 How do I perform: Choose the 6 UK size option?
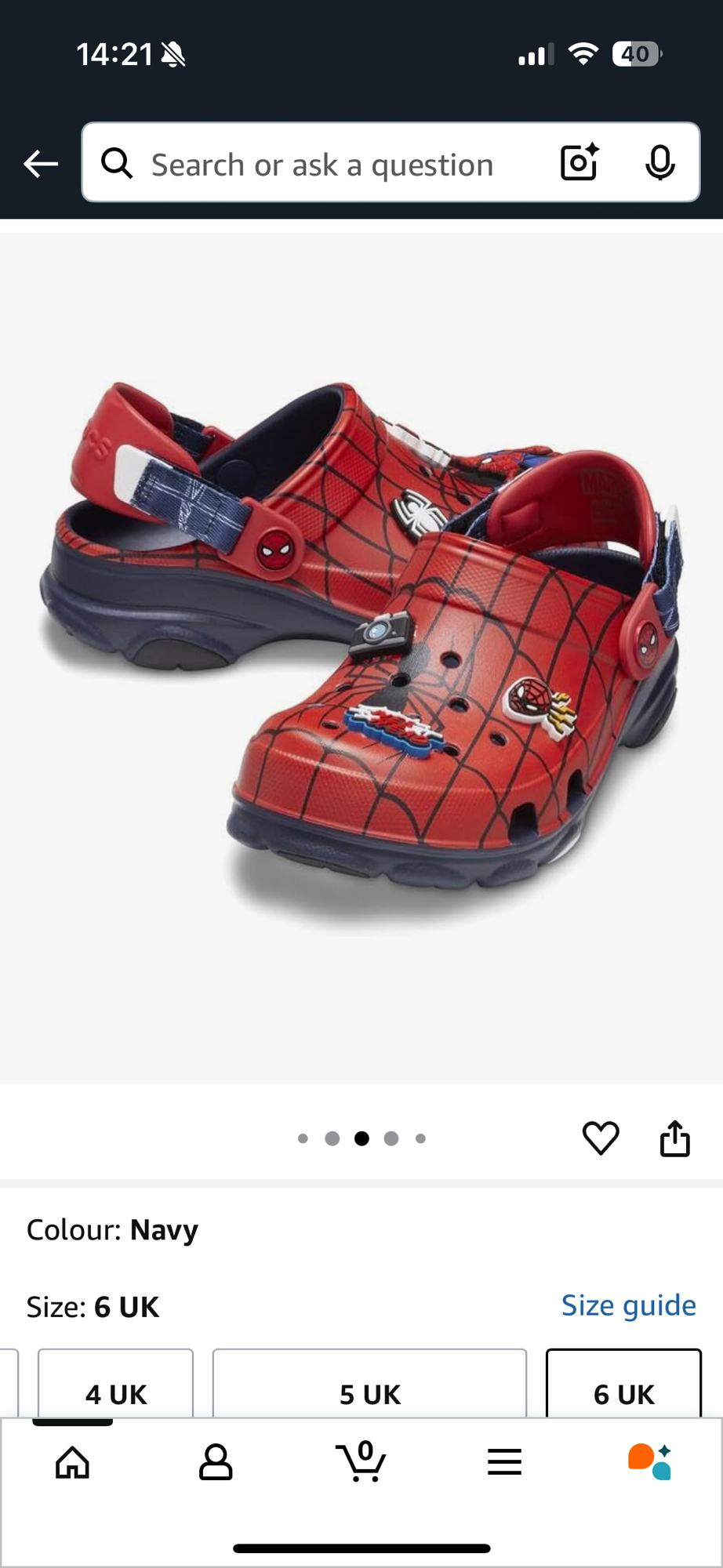[623, 1392]
